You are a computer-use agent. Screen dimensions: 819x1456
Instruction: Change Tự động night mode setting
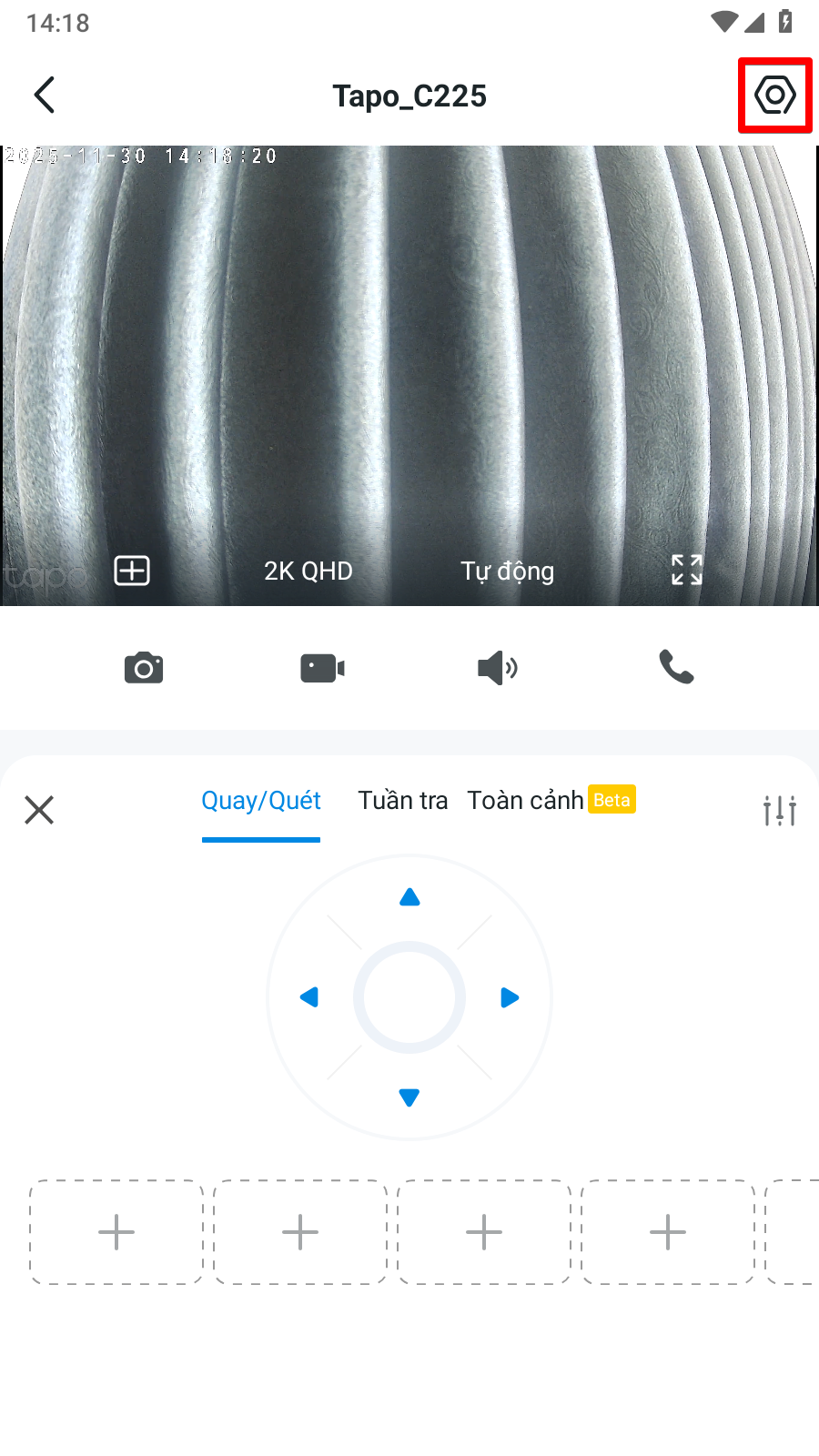[507, 571]
